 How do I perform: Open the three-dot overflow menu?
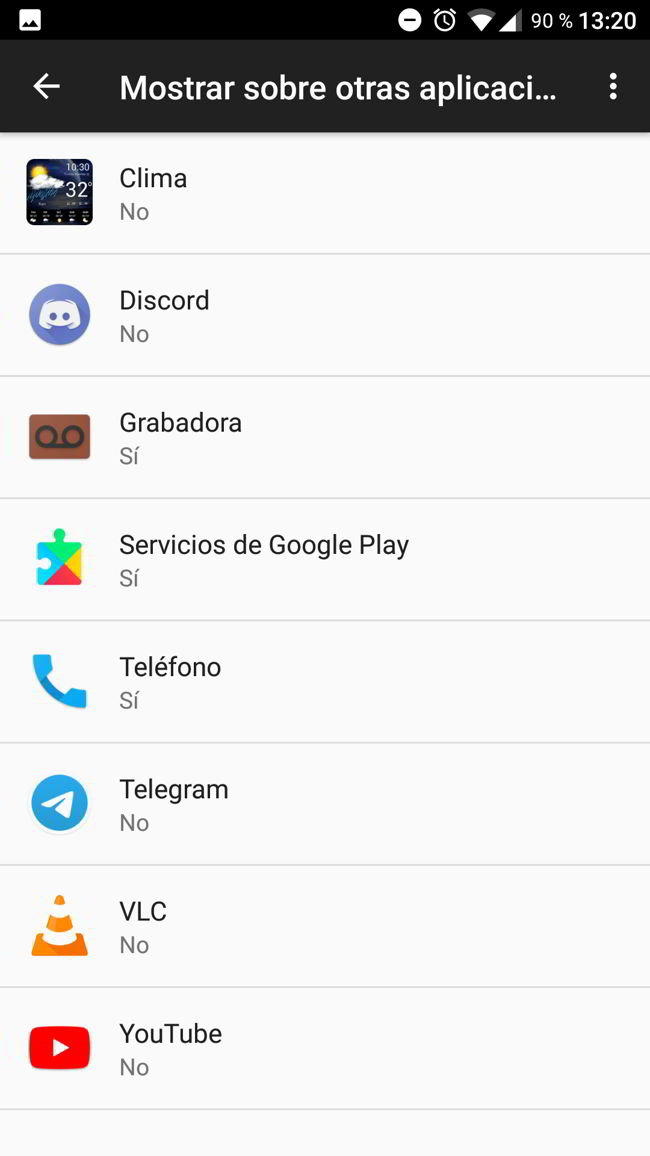[x=613, y=87]
